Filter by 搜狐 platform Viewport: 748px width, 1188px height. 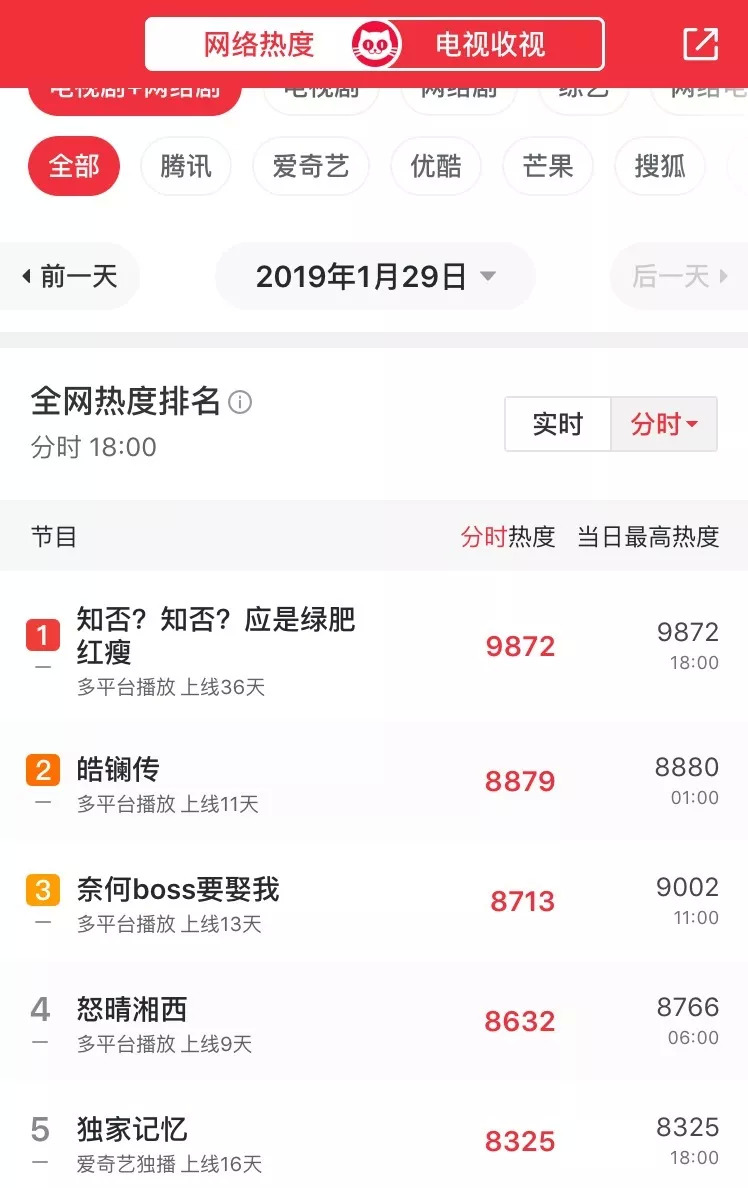tap(659, 166)
